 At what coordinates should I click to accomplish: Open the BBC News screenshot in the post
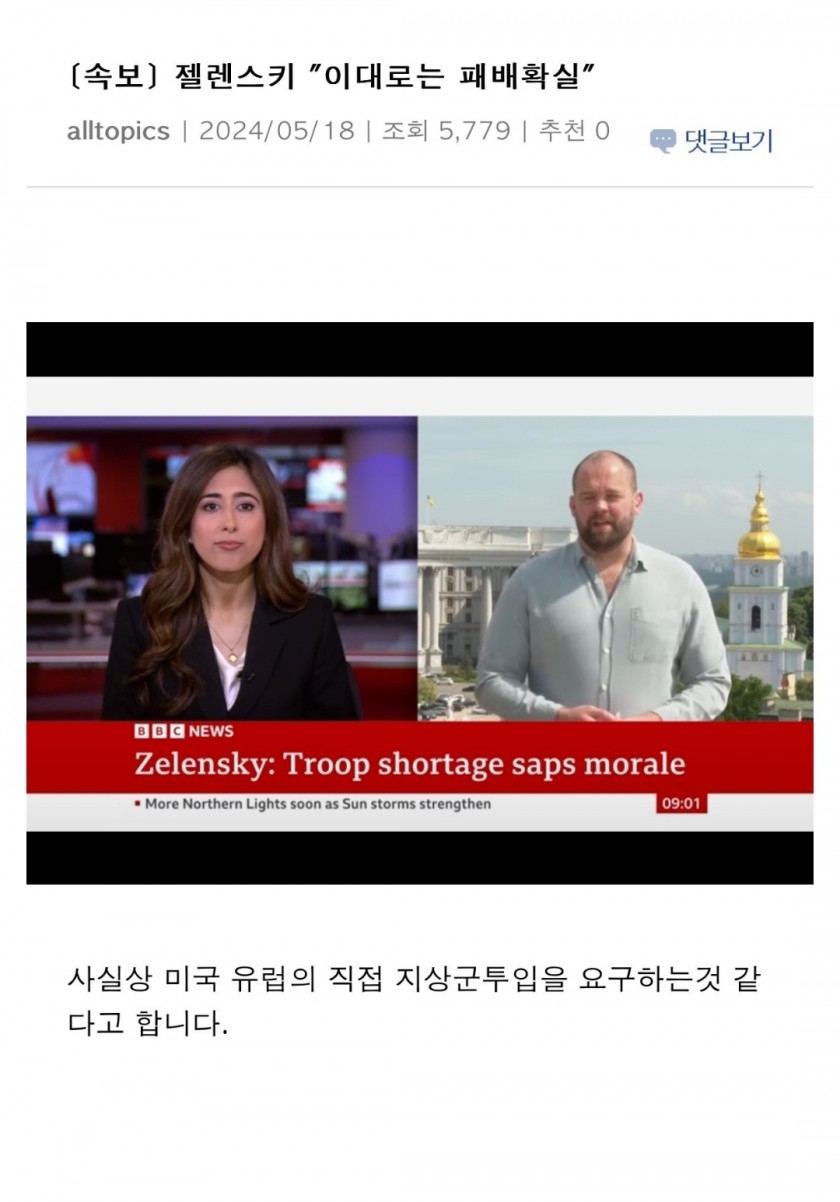coord(419,603)
